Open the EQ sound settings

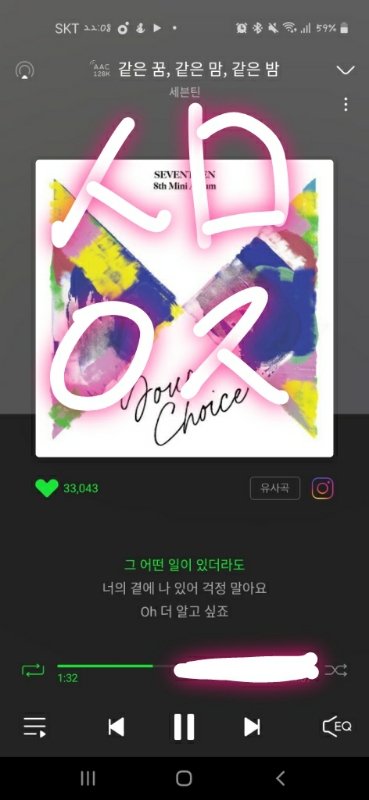point(337,726)
